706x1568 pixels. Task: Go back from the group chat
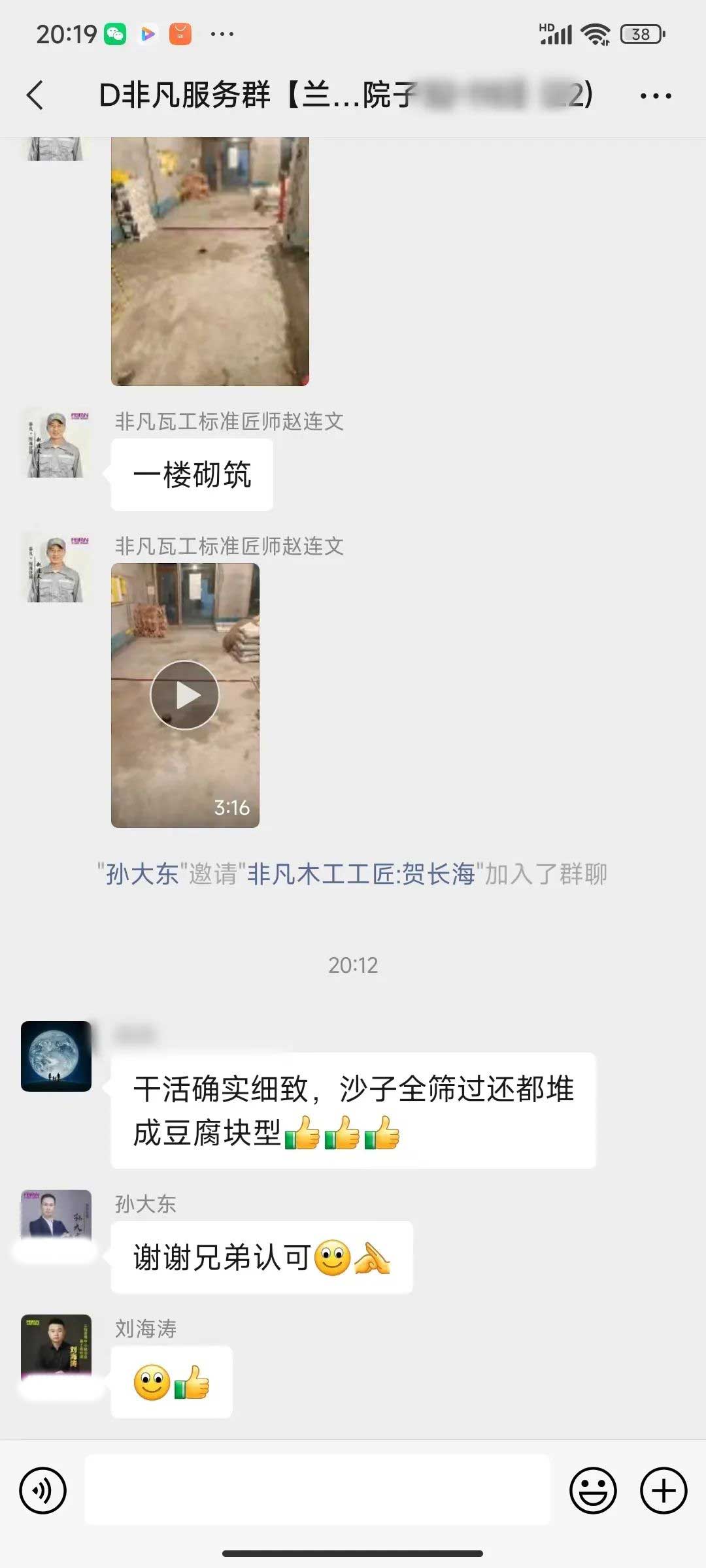point(35,95)
